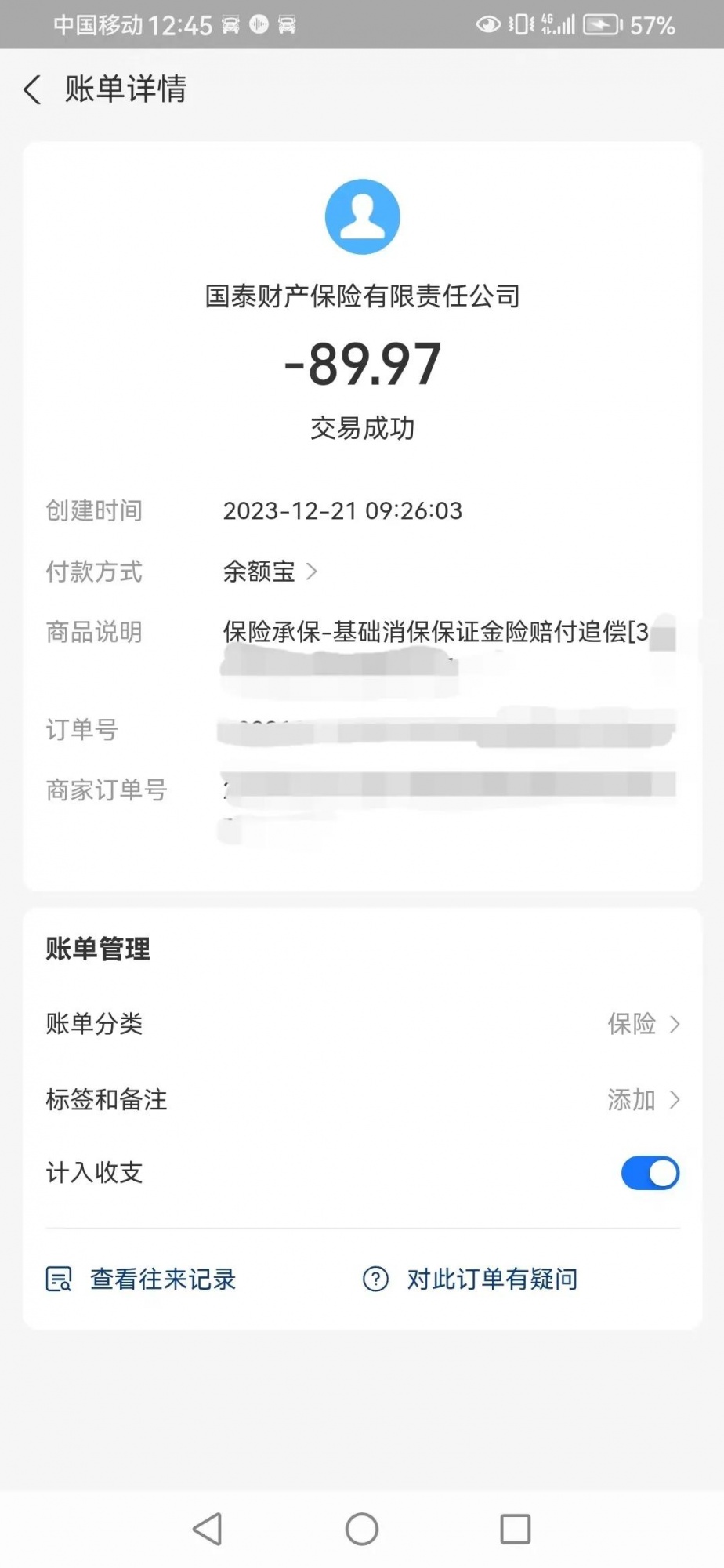Image resolution: width=724 pixels, height=1568 pixels.
Task: Open the merchant profile avatar
Action: point(362,217)
